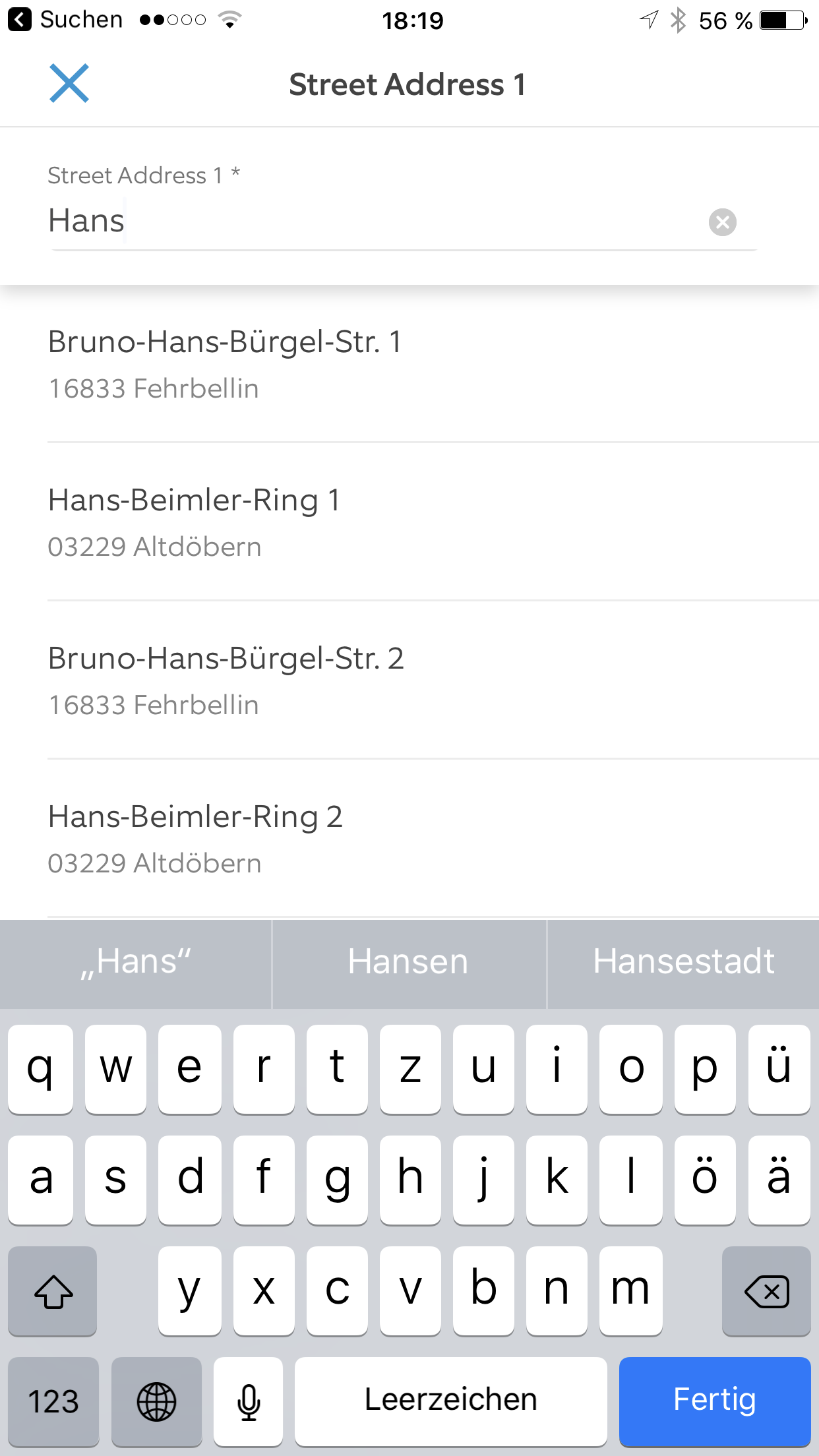Delete a character with backspace key

766,1290
